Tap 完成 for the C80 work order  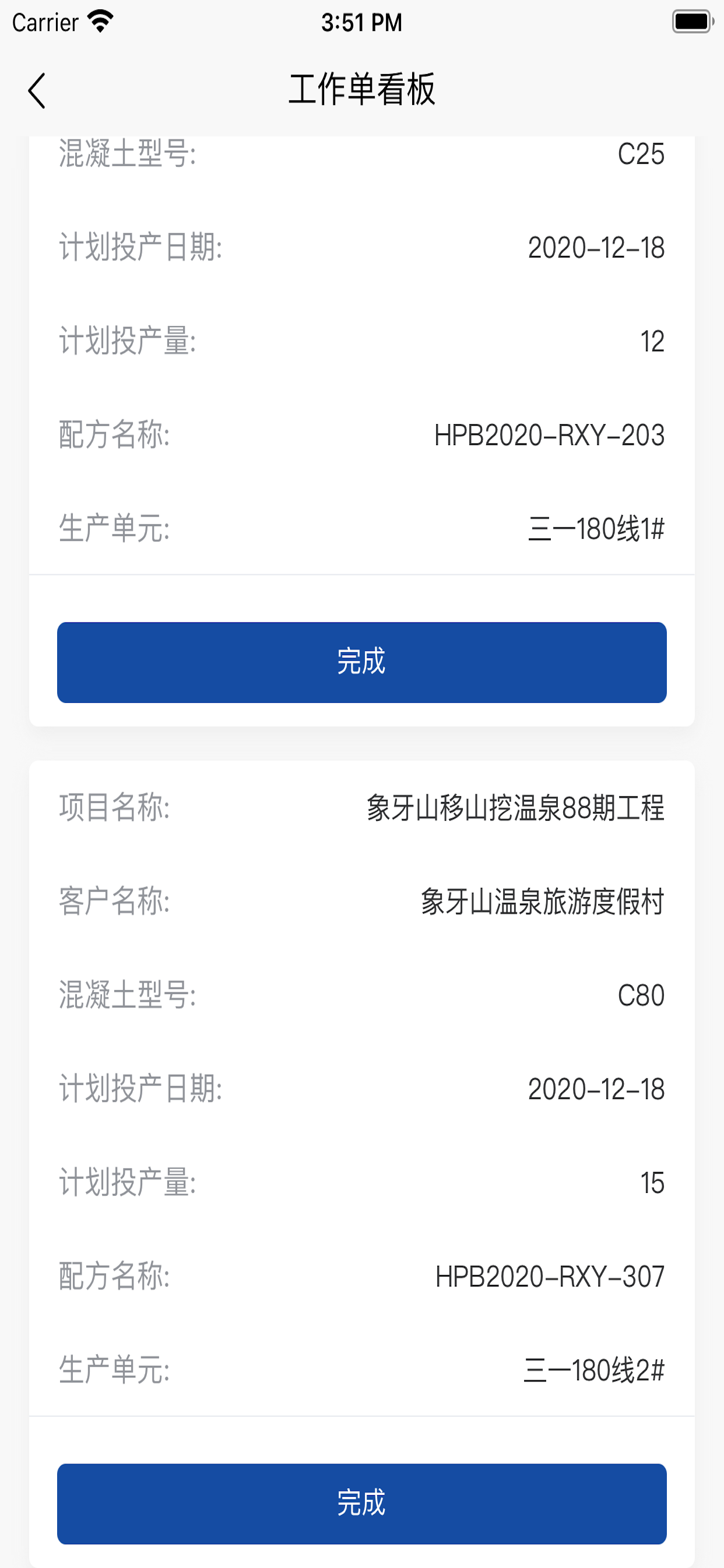point(362,1503)
